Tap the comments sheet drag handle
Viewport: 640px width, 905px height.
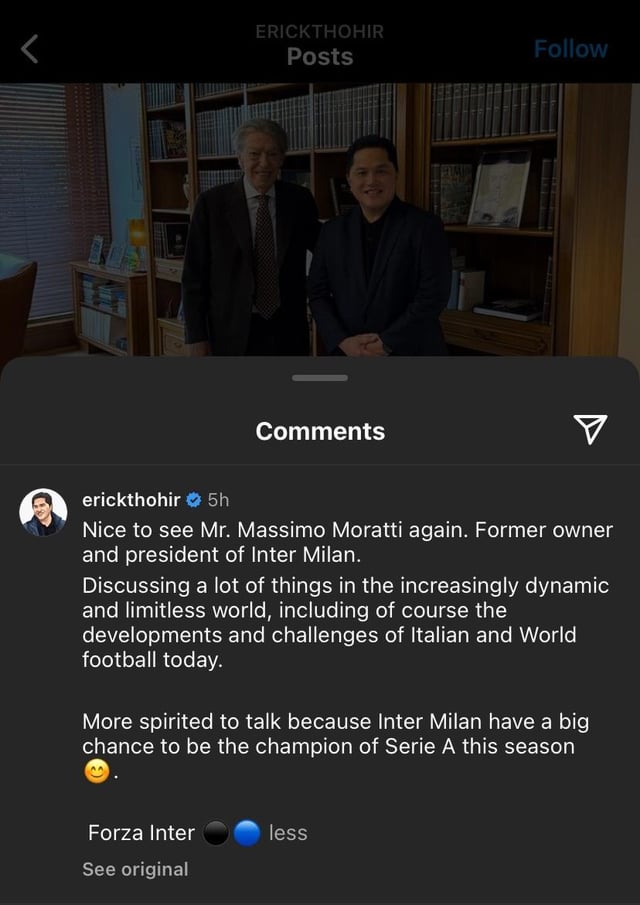pyautogui.click(x=320, y=377)
